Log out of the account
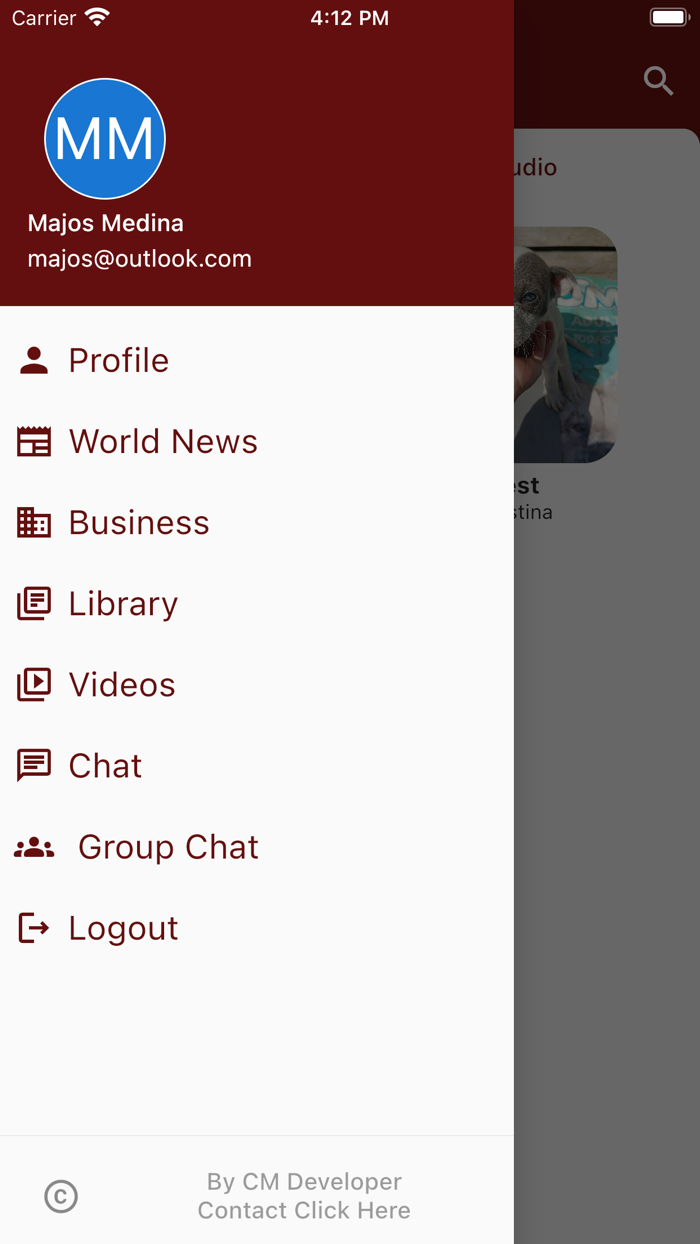The height and width of the screenshot is (1244, 700). tap(122, 928)
